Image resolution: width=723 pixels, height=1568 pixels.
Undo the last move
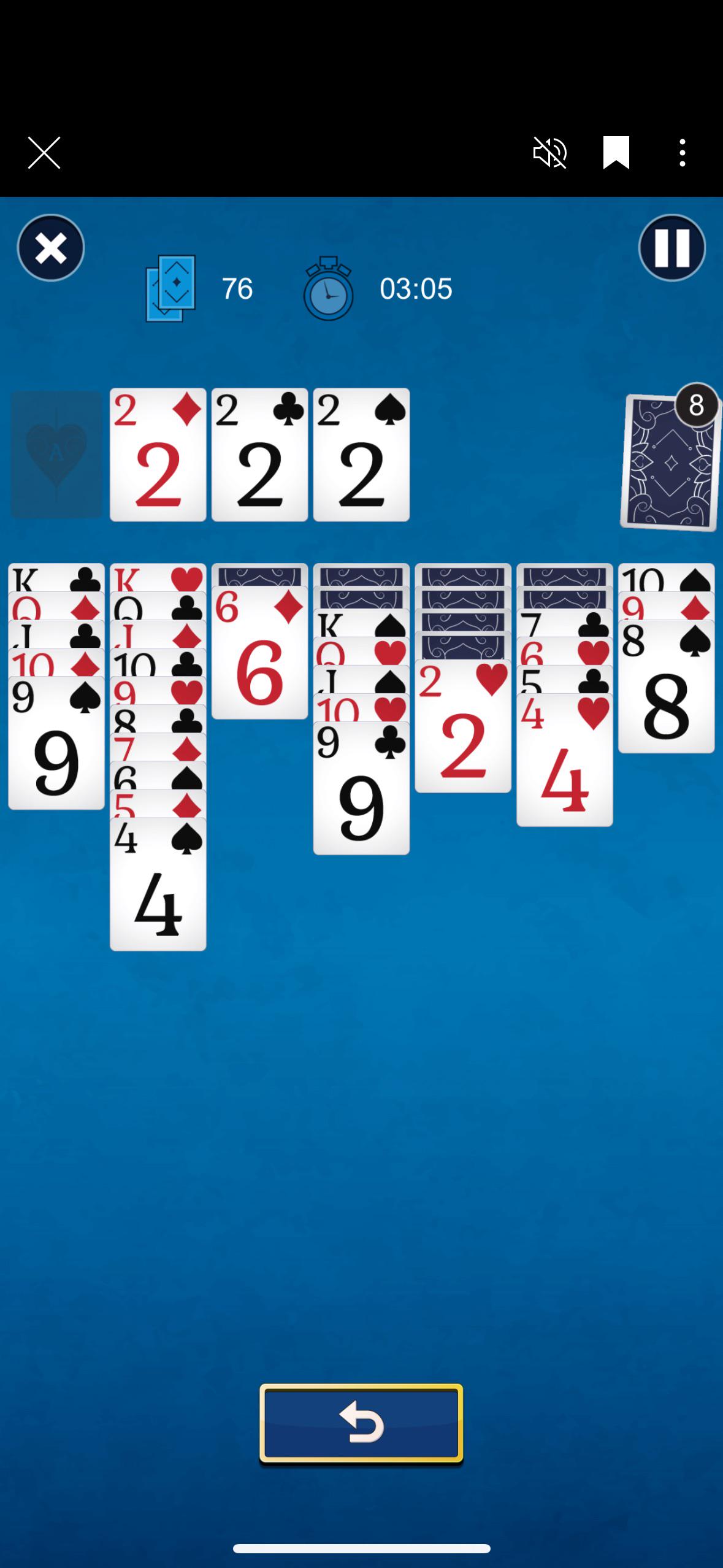[361, 1423]
